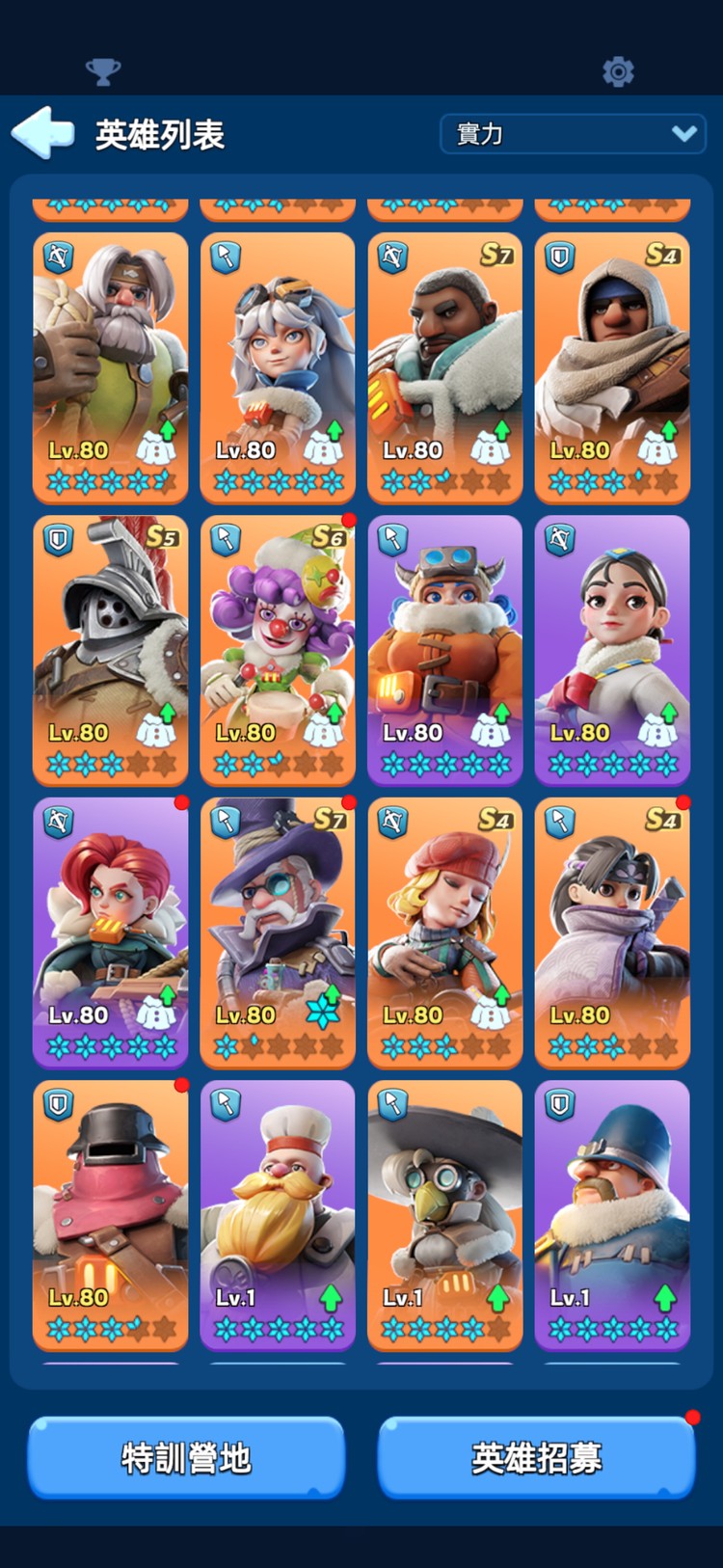This screenshot has height=1568, width=723.
Task: Open the gladiator helmet S5 hero card
Action: [111, 646]
